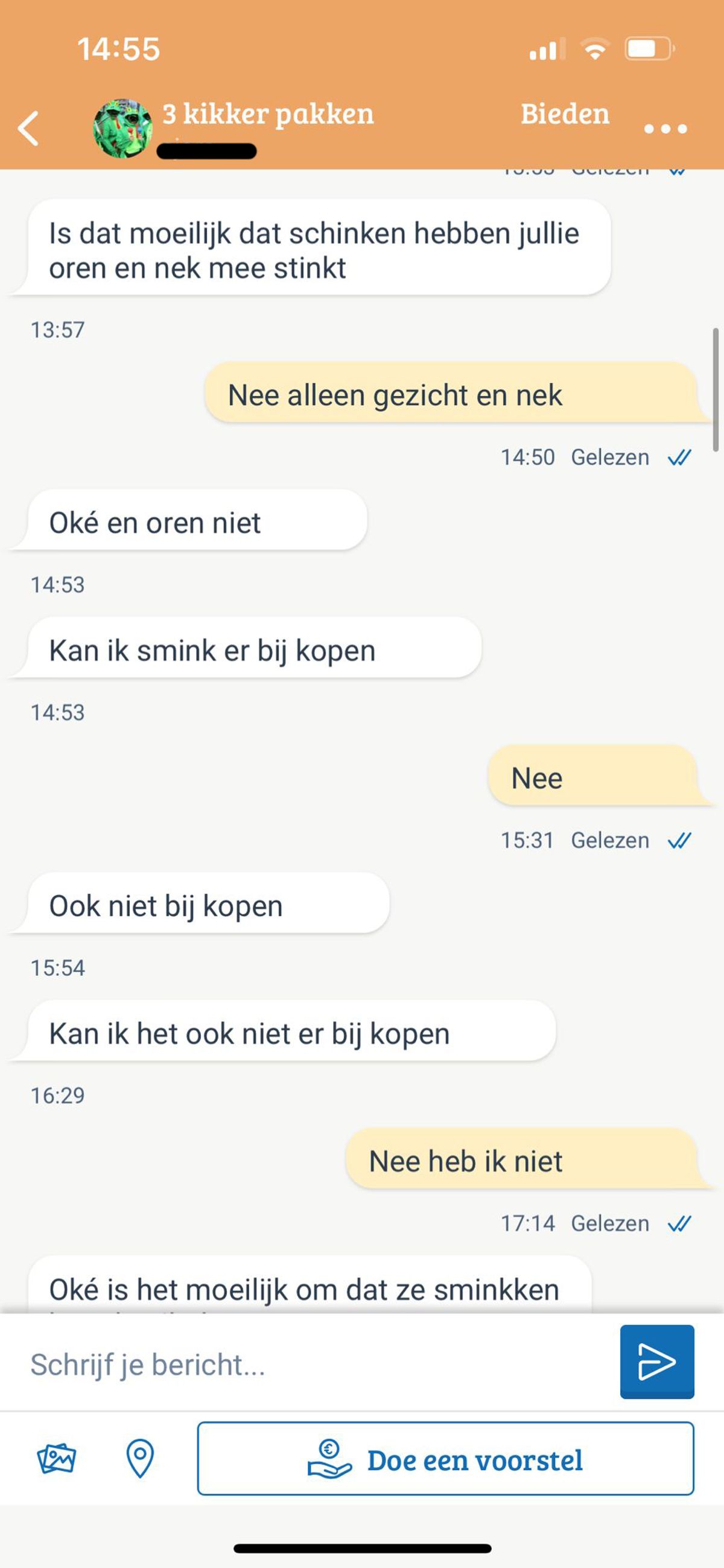Tap the Bieden button
The width and height of the screenshot is (724, 1568).
pyautogui.click(x=565, y=115)
